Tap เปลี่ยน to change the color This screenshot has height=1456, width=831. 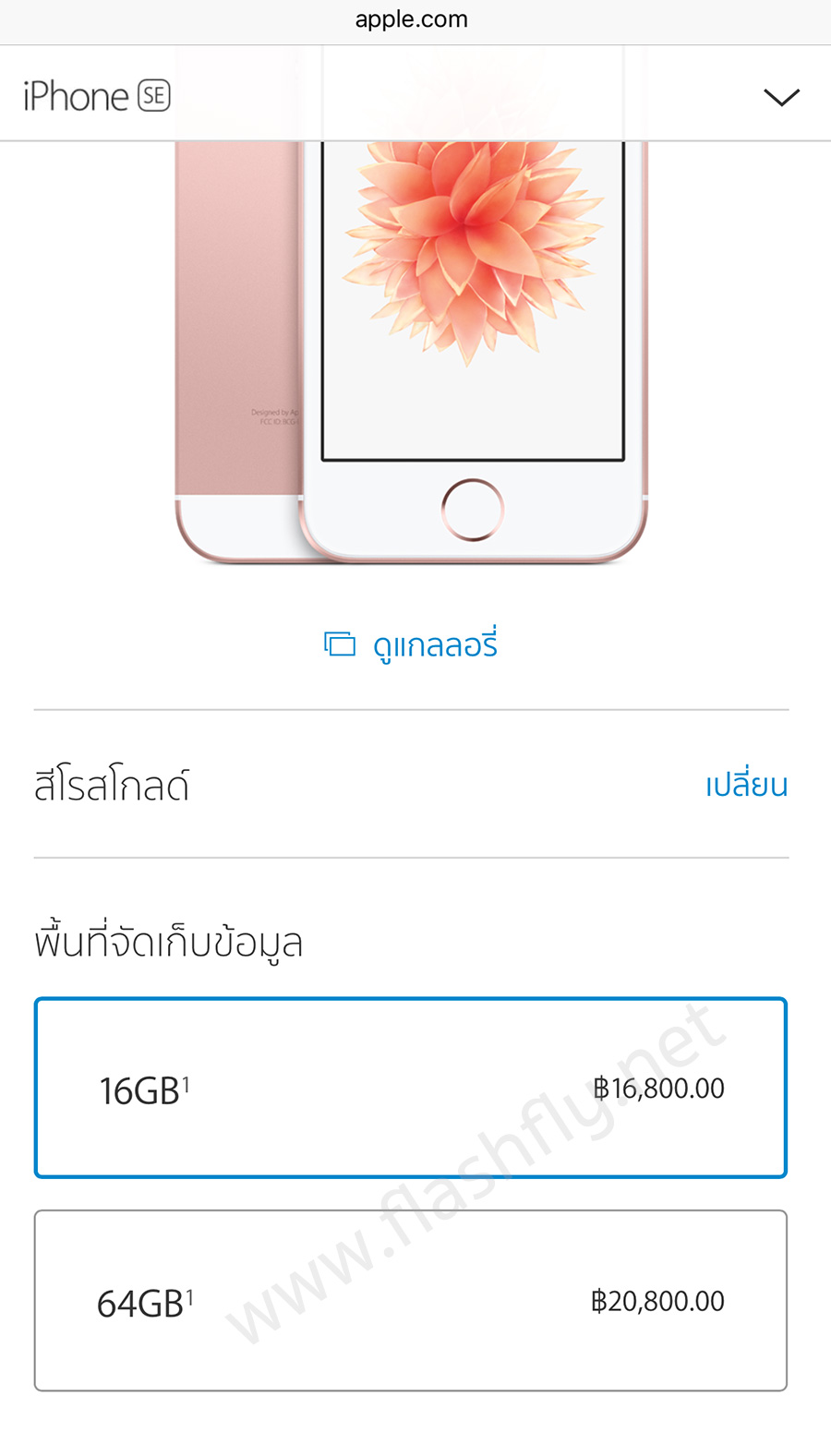746,785
